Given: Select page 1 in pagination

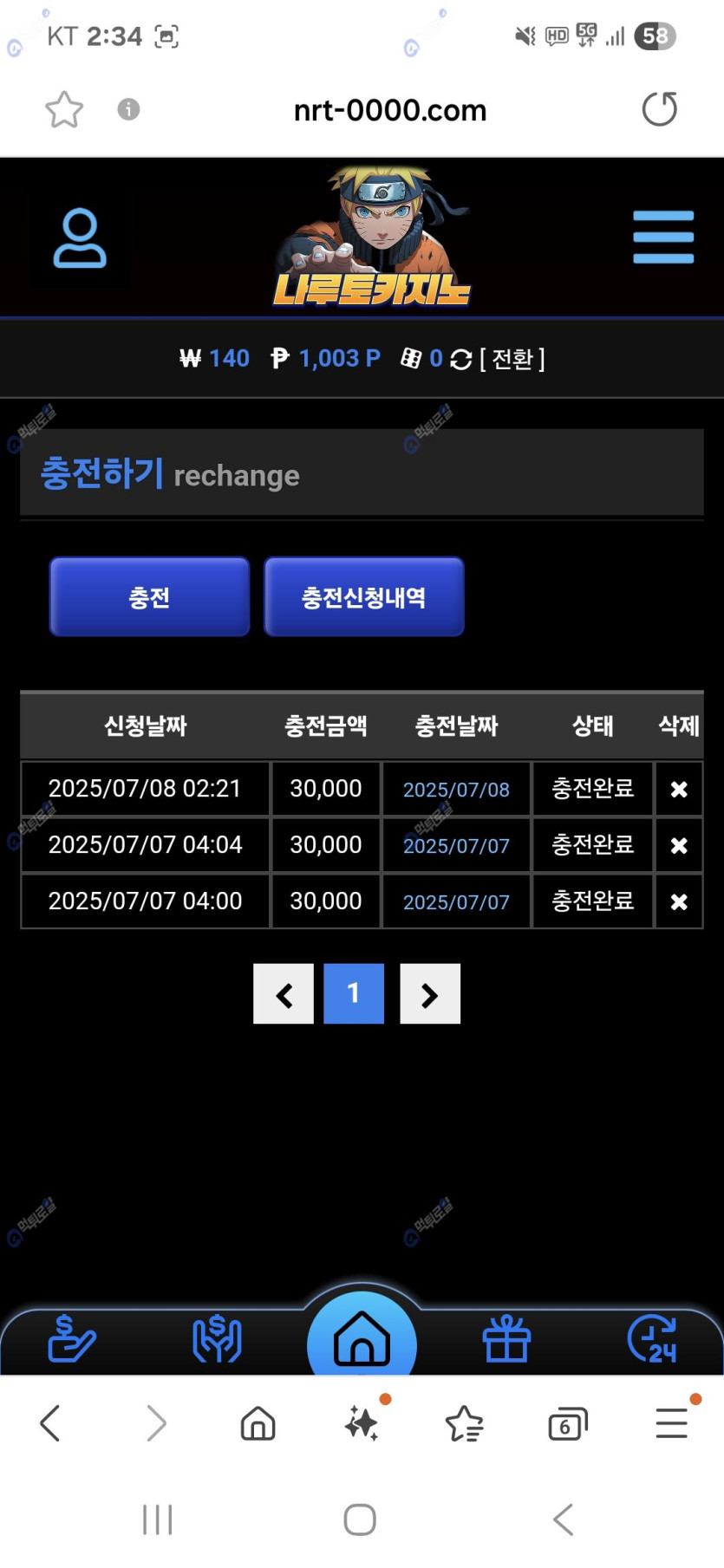Looking at the screenshot, I should pyautogui.click(x=354, y=994).
